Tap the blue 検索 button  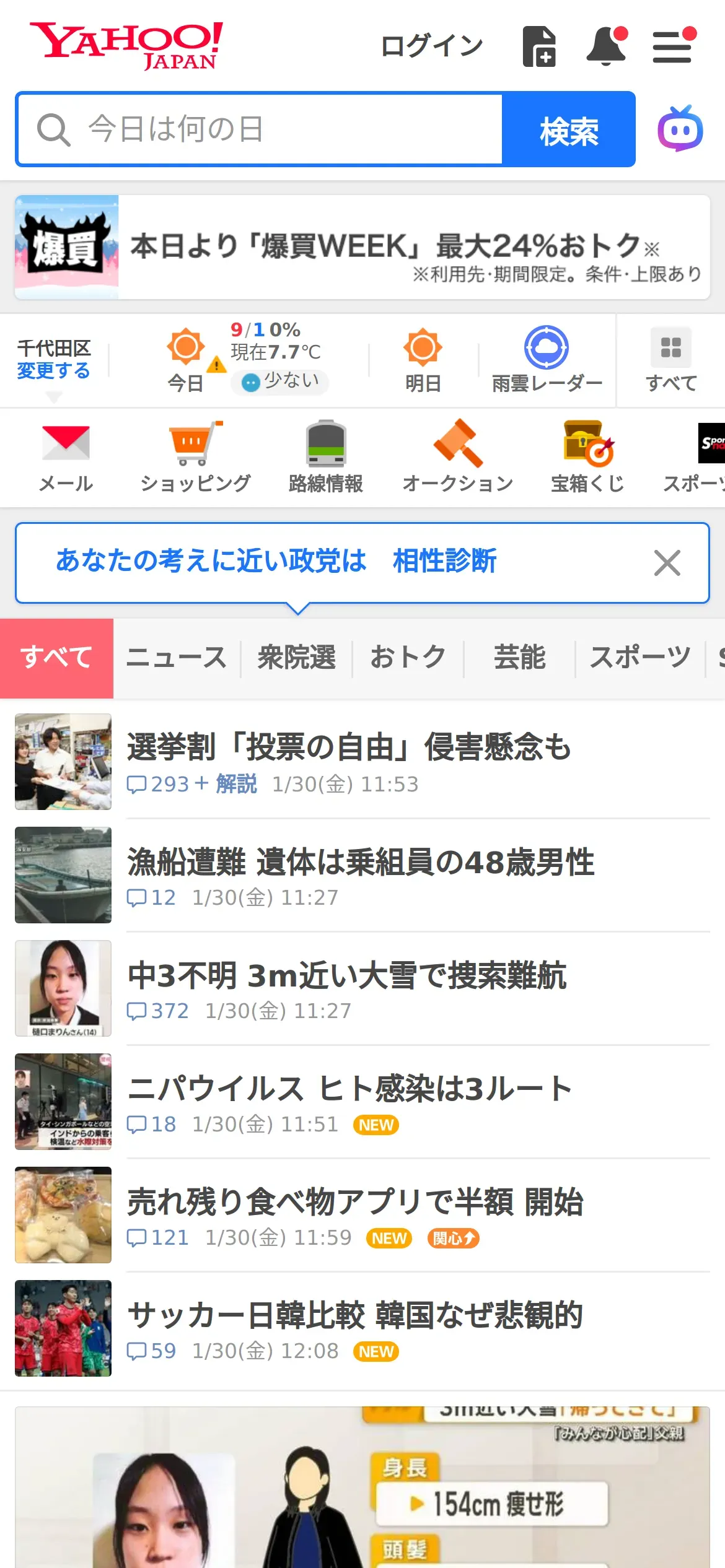(x=568, y=129)
